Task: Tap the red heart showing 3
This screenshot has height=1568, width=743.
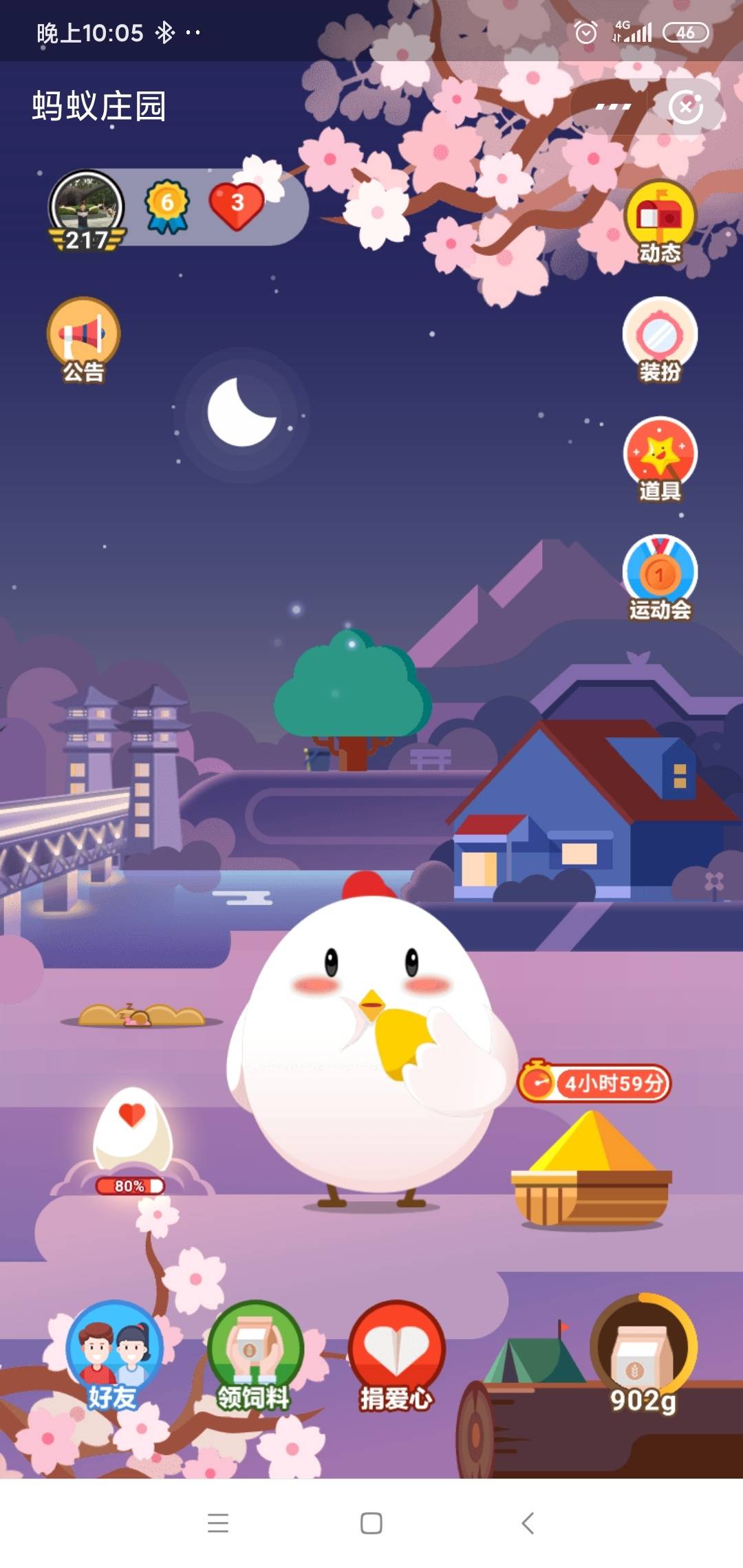Action: 237,204
